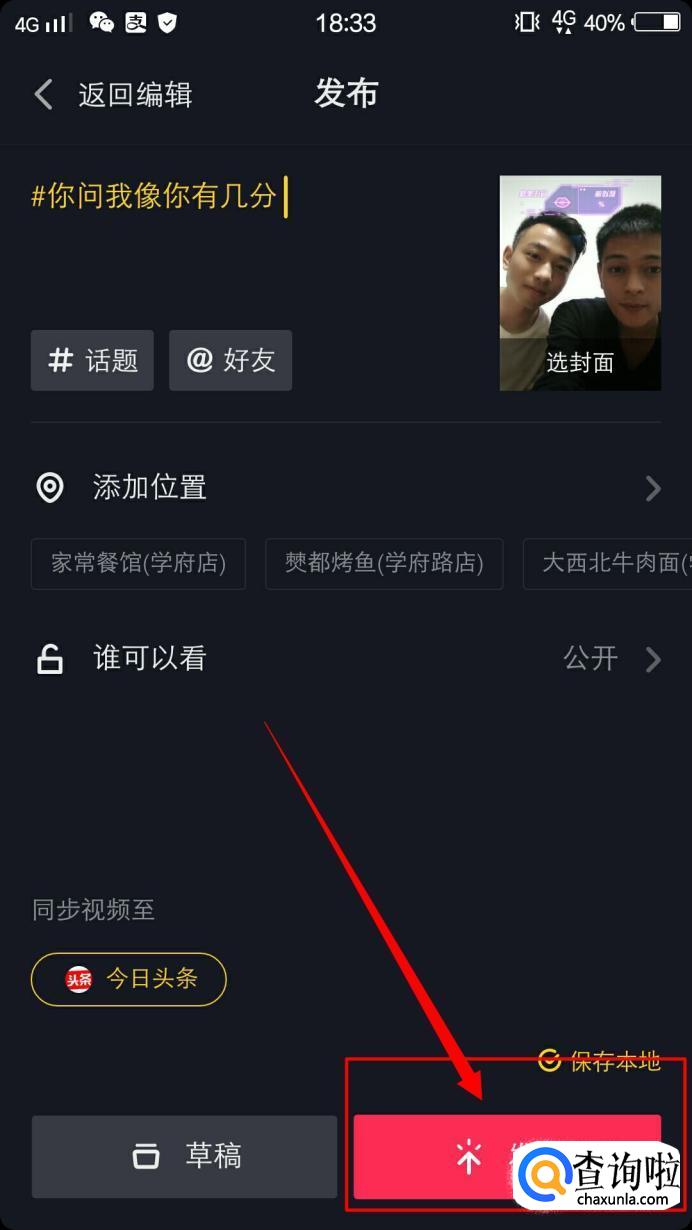Toggle the 保存本地 option

coord(600,1061)
